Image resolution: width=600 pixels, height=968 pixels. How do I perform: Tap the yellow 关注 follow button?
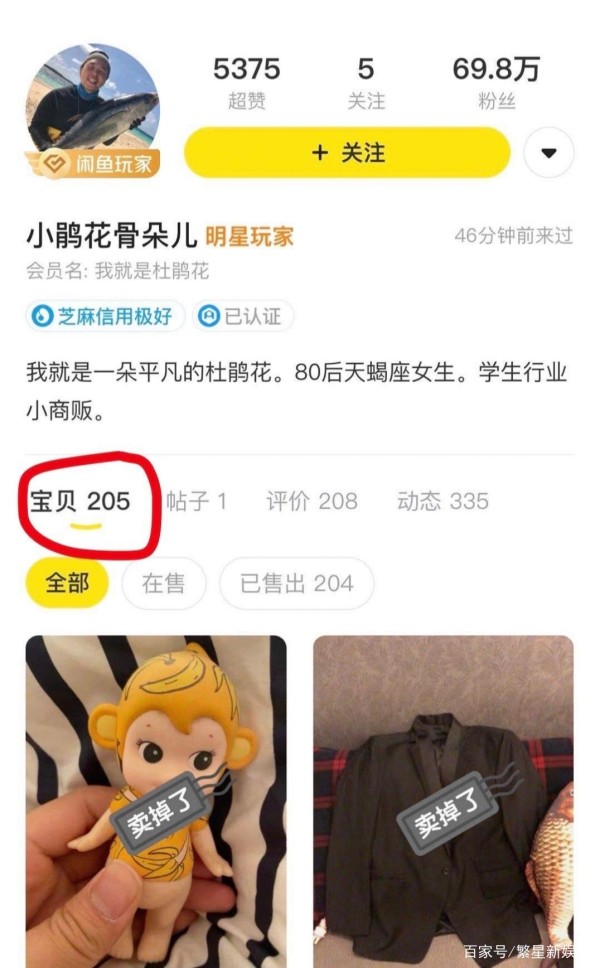pyautogui.click(x=348, y=152)
